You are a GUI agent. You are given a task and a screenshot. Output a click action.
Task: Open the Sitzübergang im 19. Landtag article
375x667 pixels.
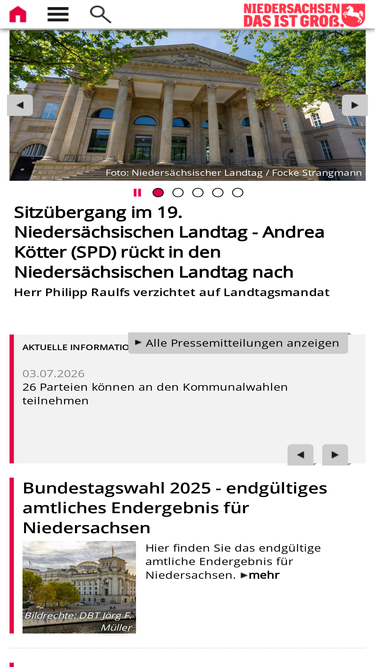coord(169,242)
